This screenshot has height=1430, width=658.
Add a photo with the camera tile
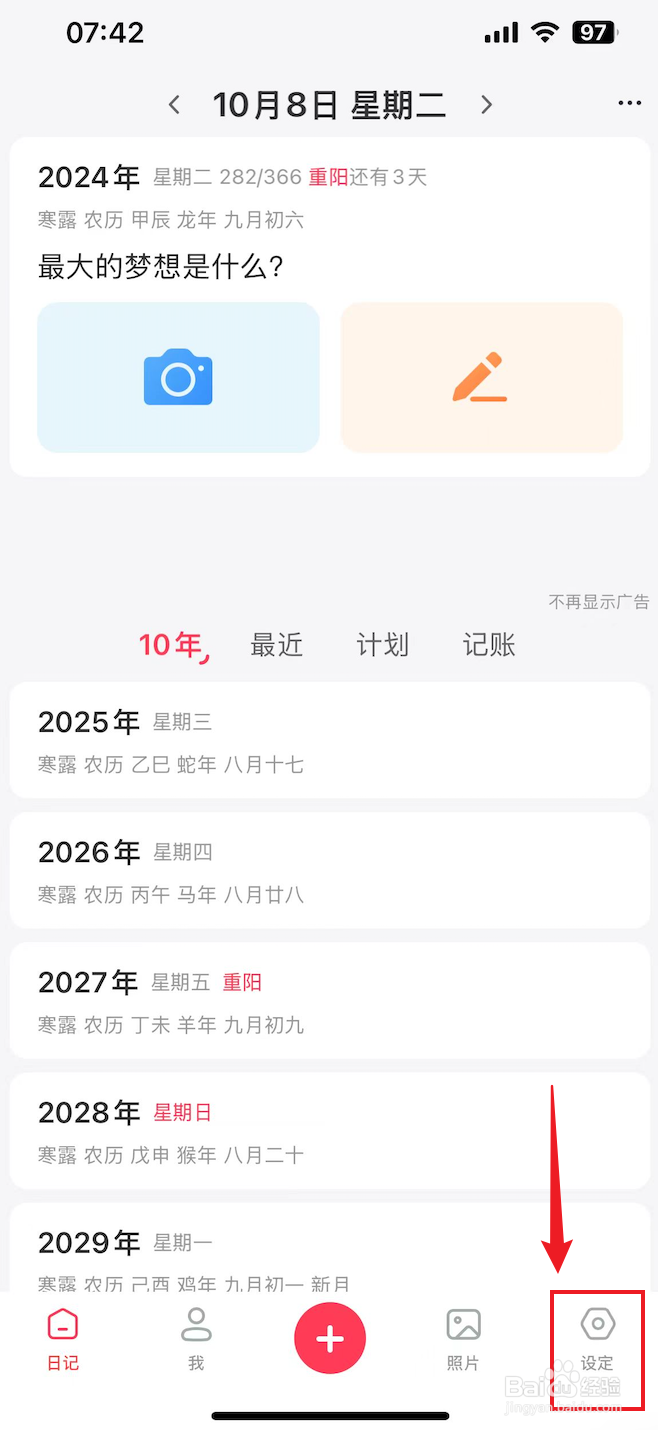(x=178, y=377)
